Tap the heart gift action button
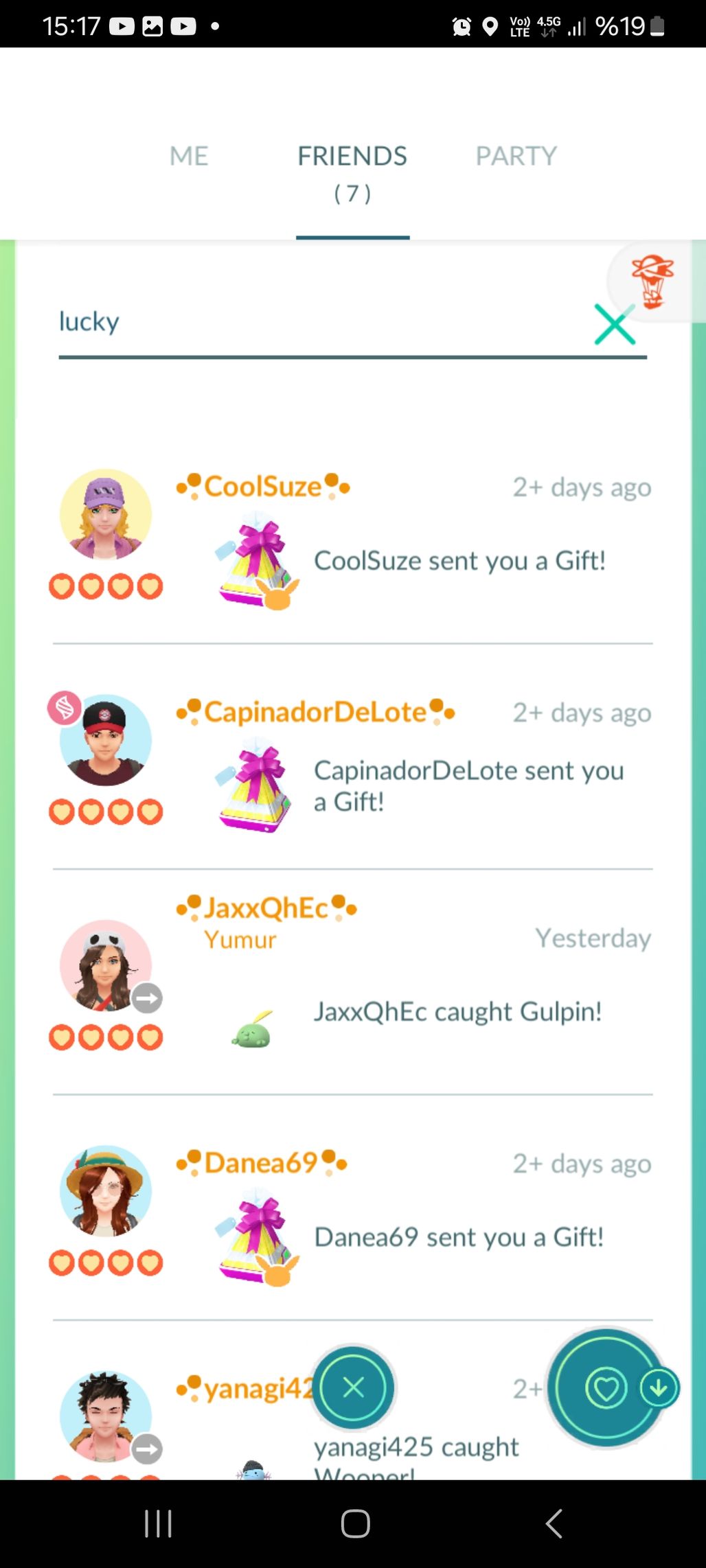 click(606, 1388)
